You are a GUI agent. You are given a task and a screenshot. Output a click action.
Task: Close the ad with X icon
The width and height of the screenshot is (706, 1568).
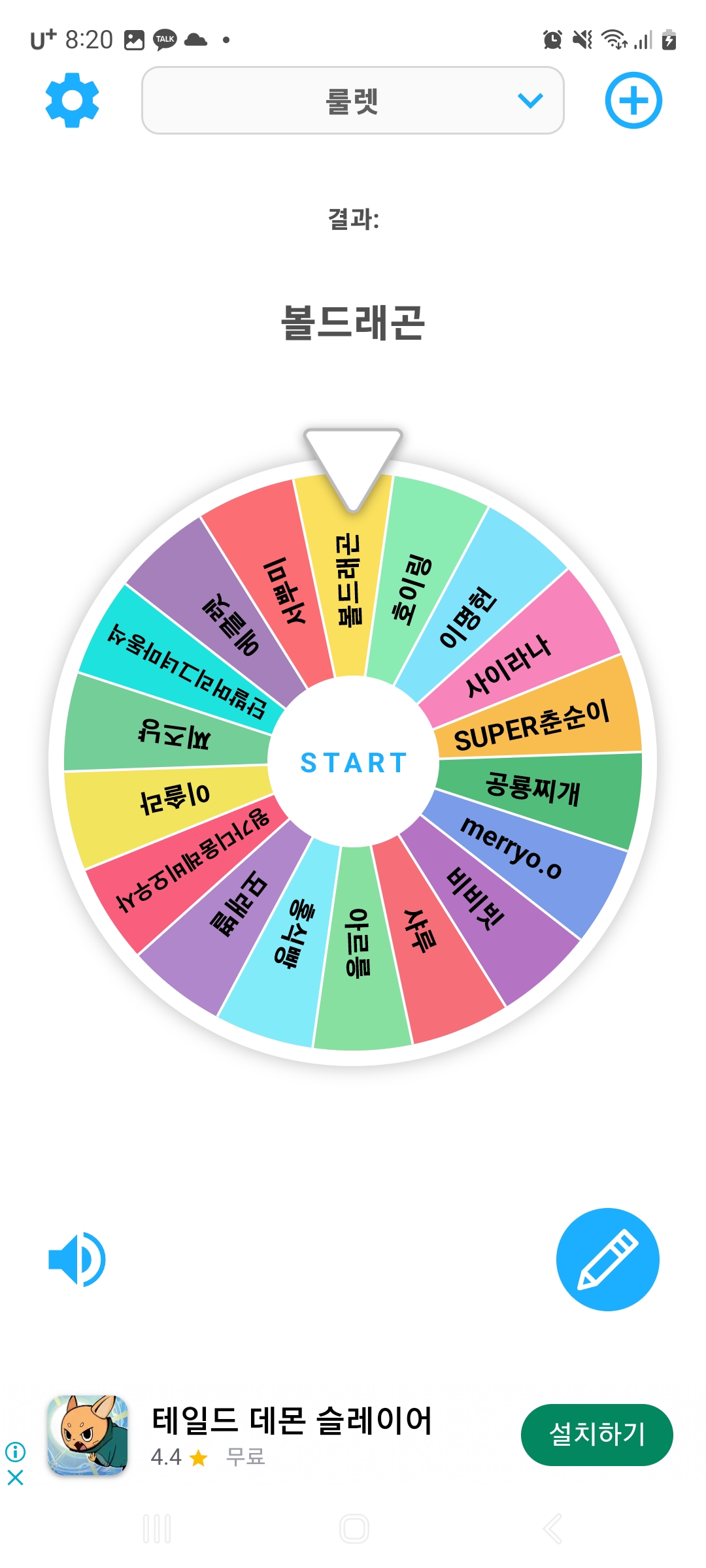pyautogui.click(x=16, y=1478)
